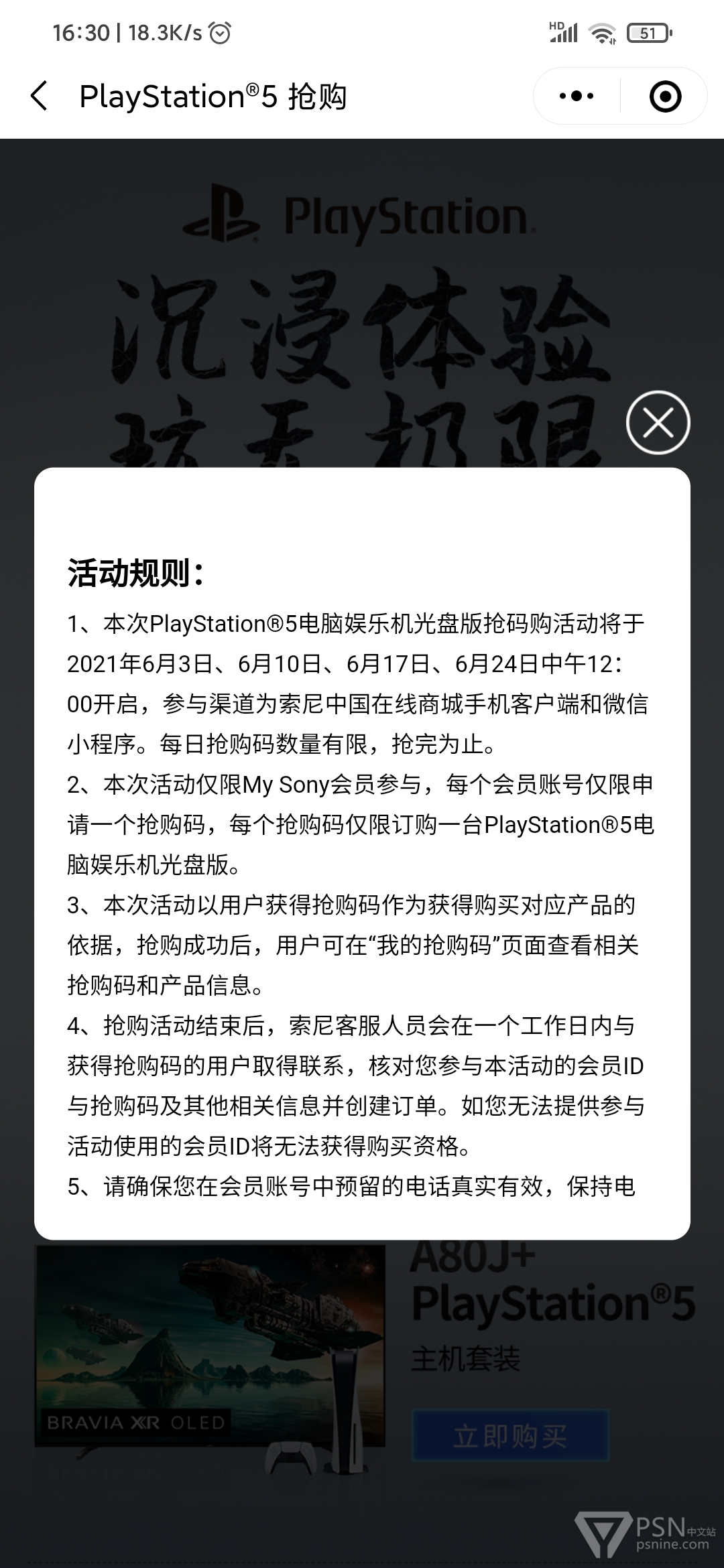Open the mini program more options menu

click(x=577, y=96)
